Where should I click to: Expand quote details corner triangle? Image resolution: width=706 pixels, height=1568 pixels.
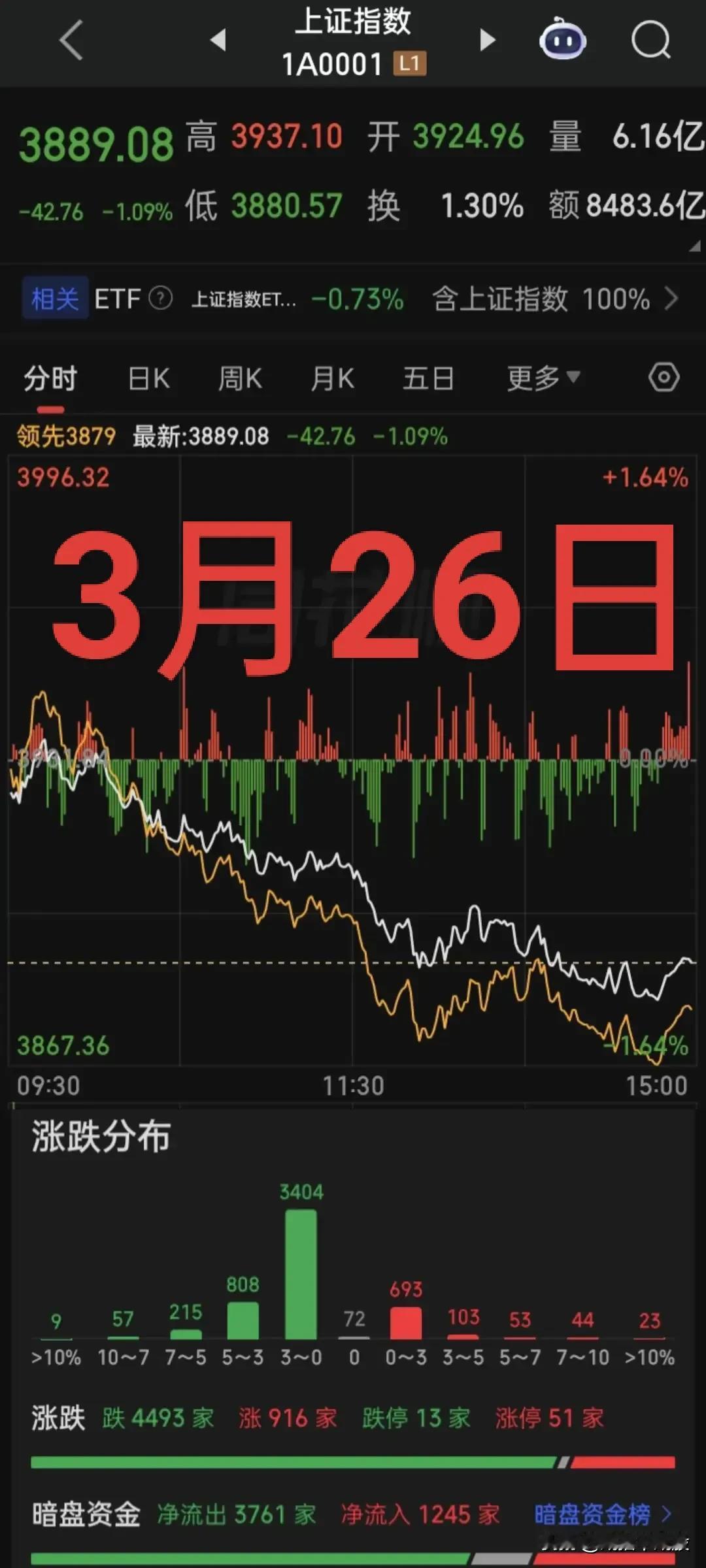695,246
